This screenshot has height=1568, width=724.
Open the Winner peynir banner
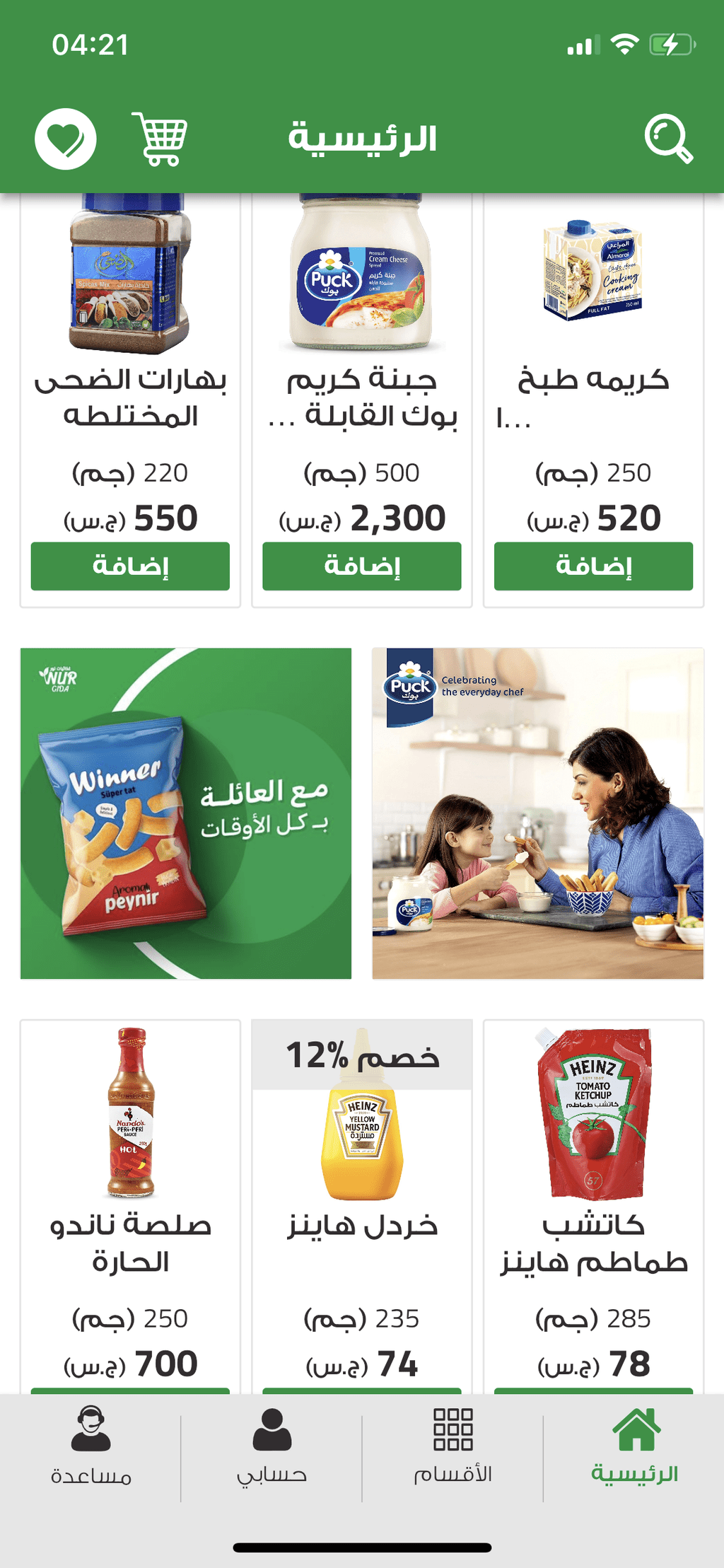pos(186,813)
